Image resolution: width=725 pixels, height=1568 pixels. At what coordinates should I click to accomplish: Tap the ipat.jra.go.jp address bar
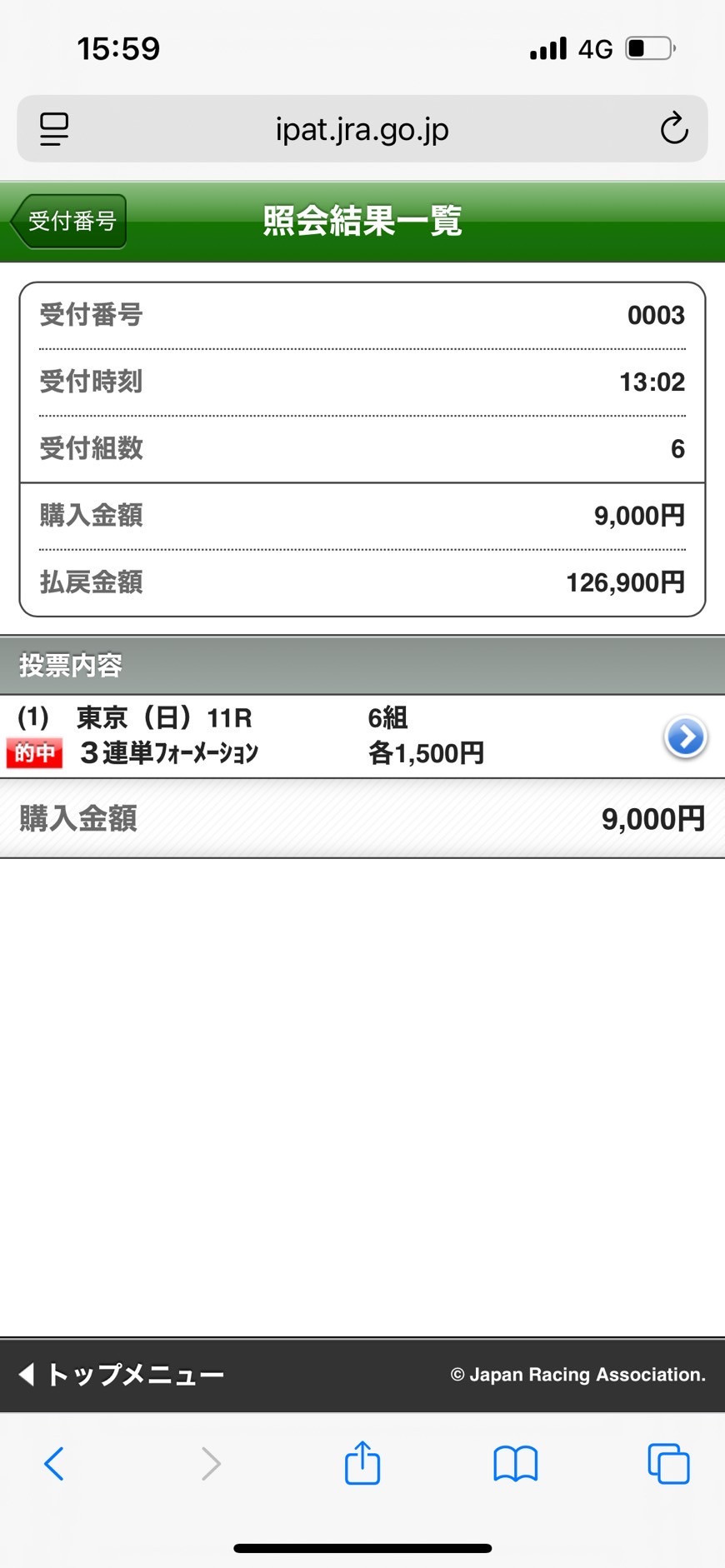tap(362, 128)
